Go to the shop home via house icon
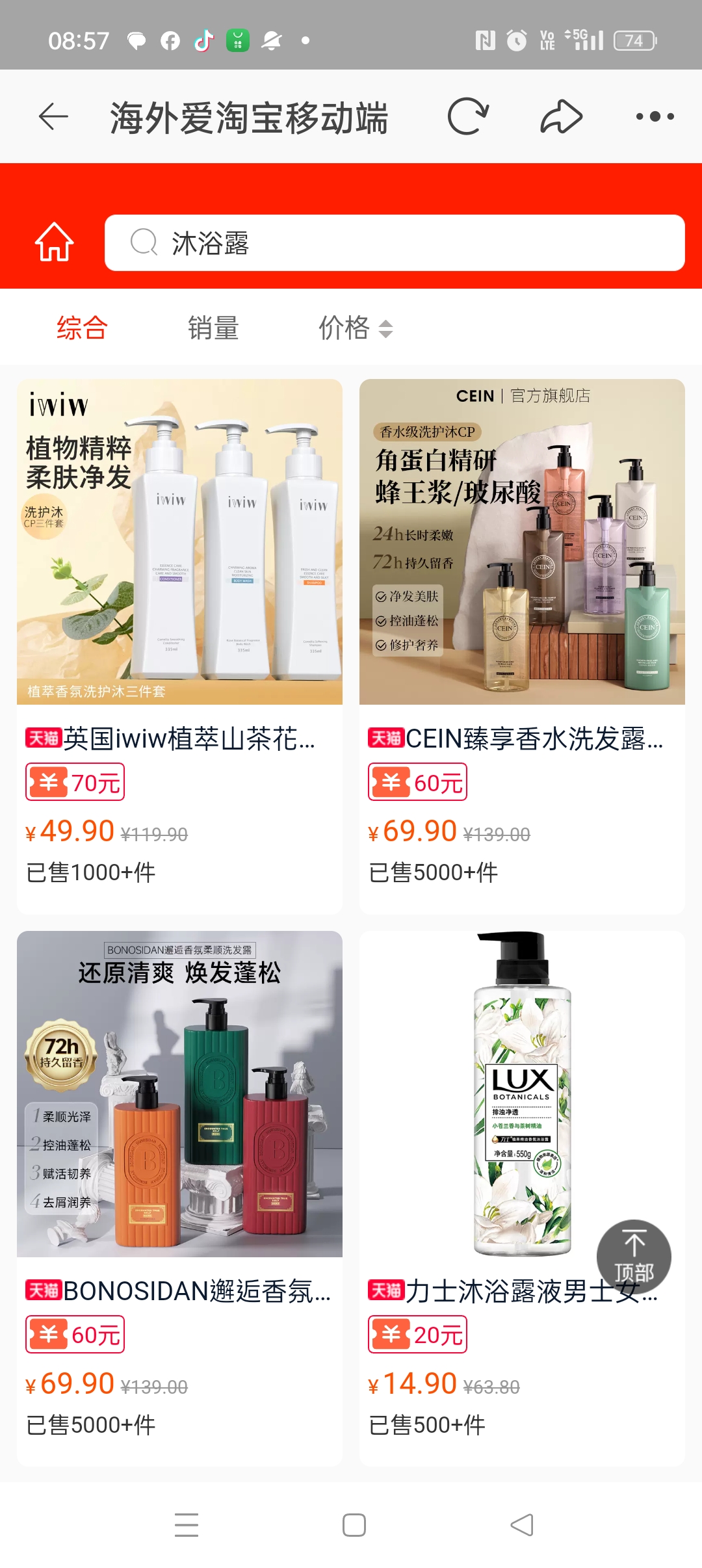The image size is (702, 1568). click(54, 242)
